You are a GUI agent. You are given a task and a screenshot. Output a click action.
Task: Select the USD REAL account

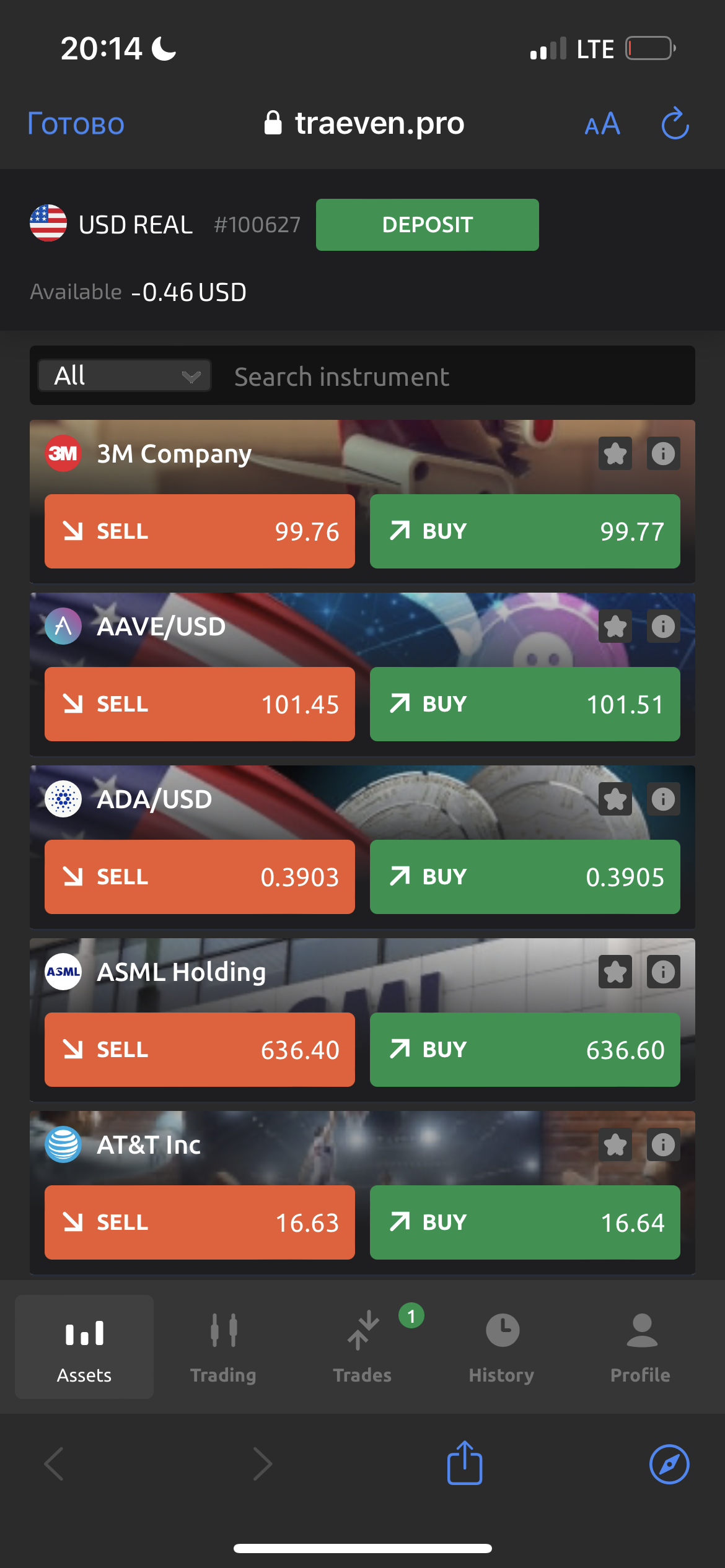[x=136, y=224]
